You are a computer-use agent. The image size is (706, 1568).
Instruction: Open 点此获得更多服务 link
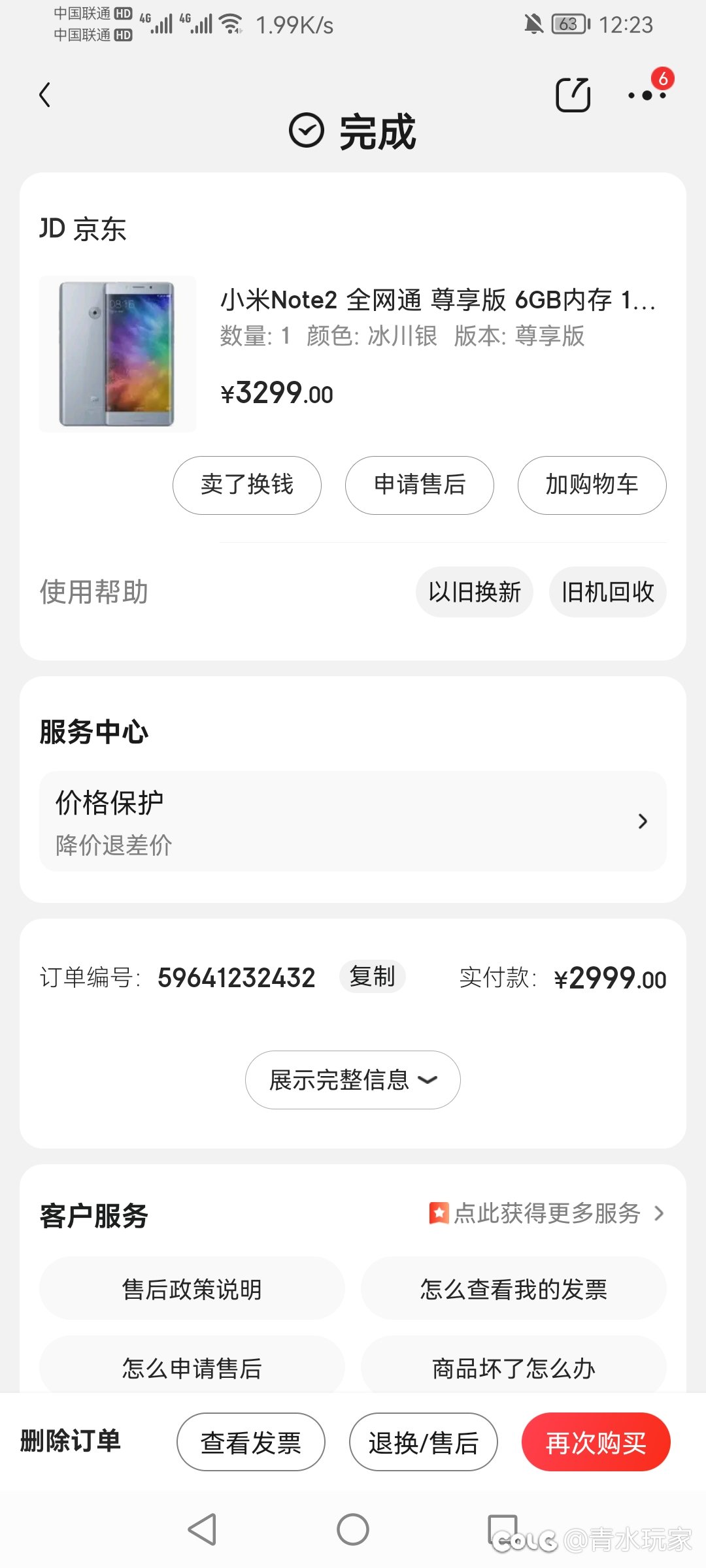click(546, 1213)
